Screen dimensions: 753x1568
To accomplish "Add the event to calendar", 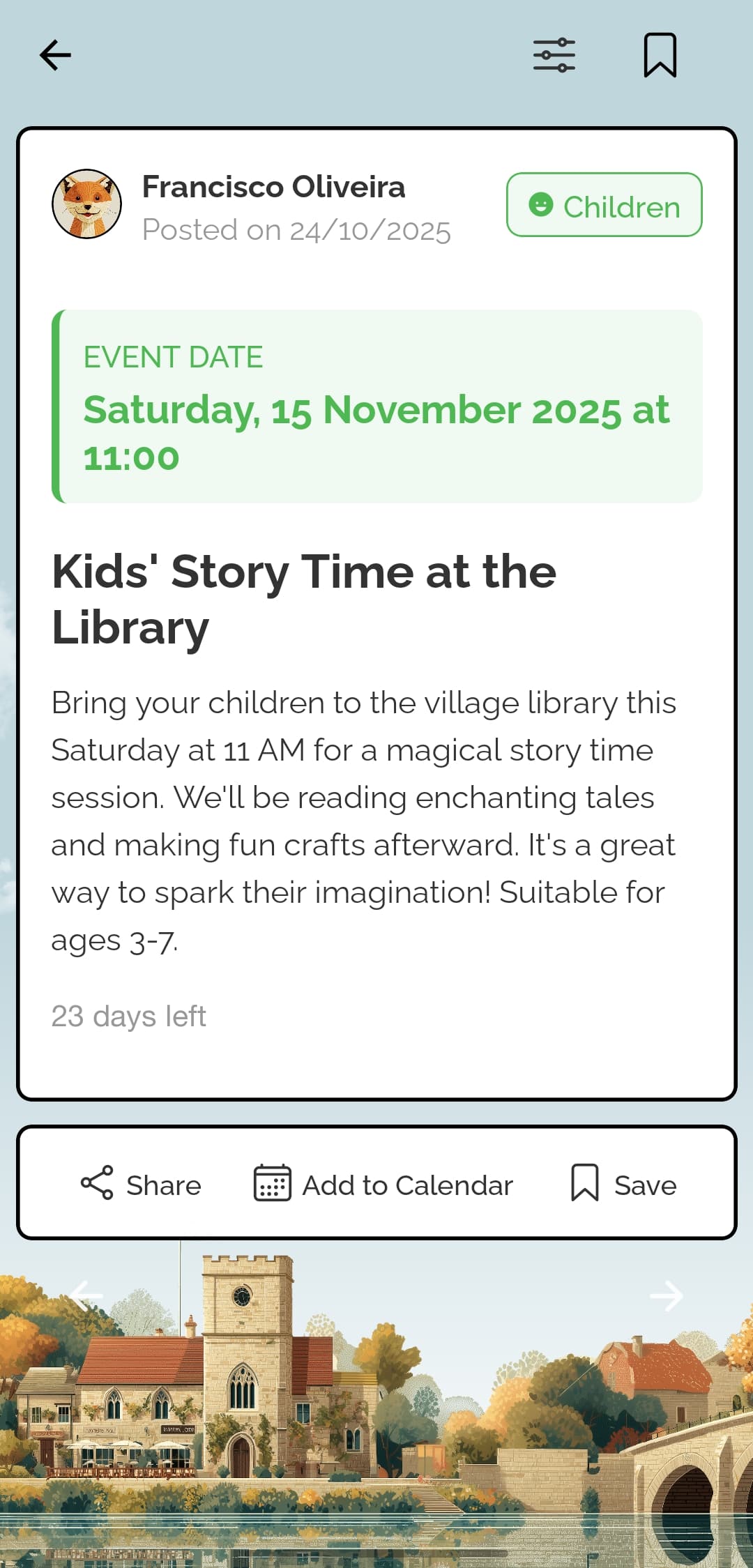I will 383,1184.
